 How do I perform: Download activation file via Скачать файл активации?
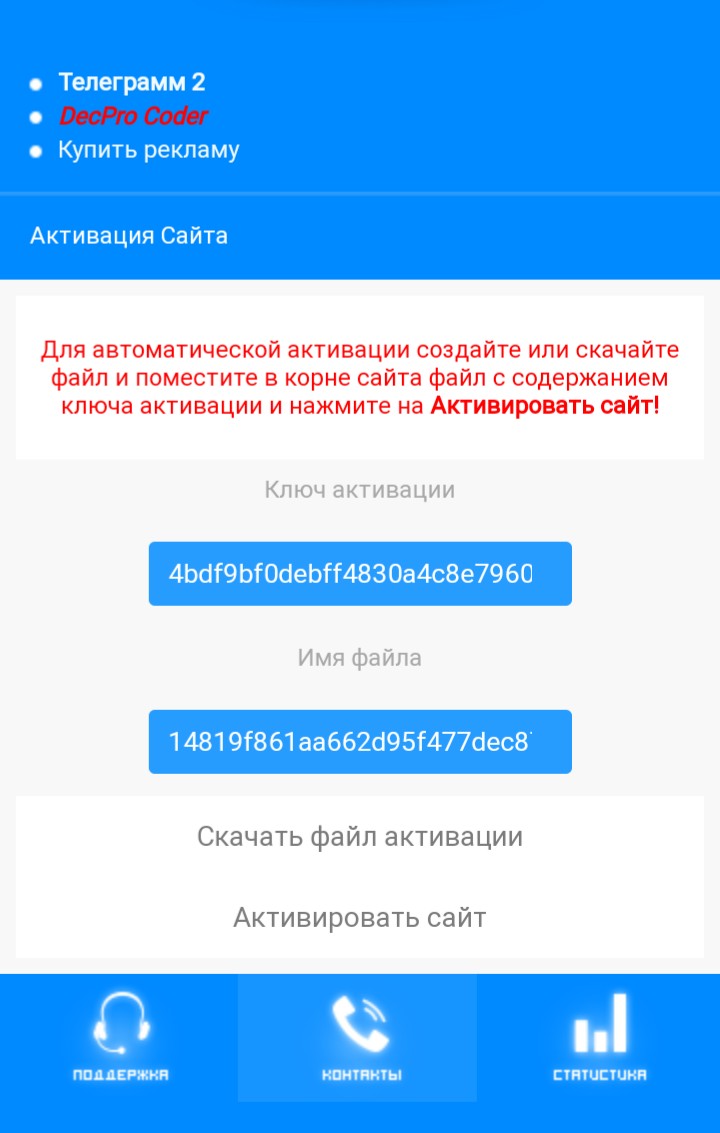[360, 836]
